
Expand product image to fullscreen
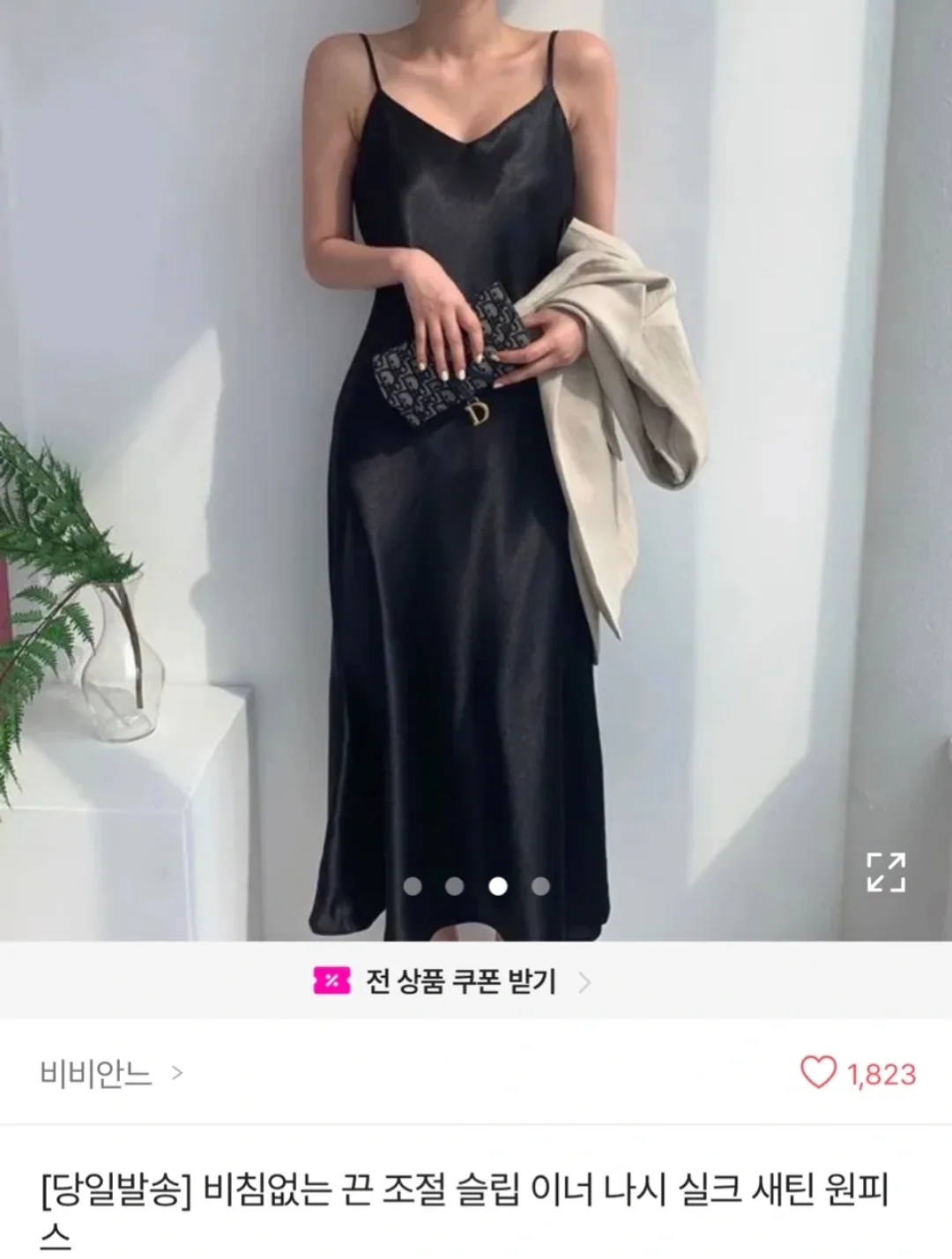point(885,873)
